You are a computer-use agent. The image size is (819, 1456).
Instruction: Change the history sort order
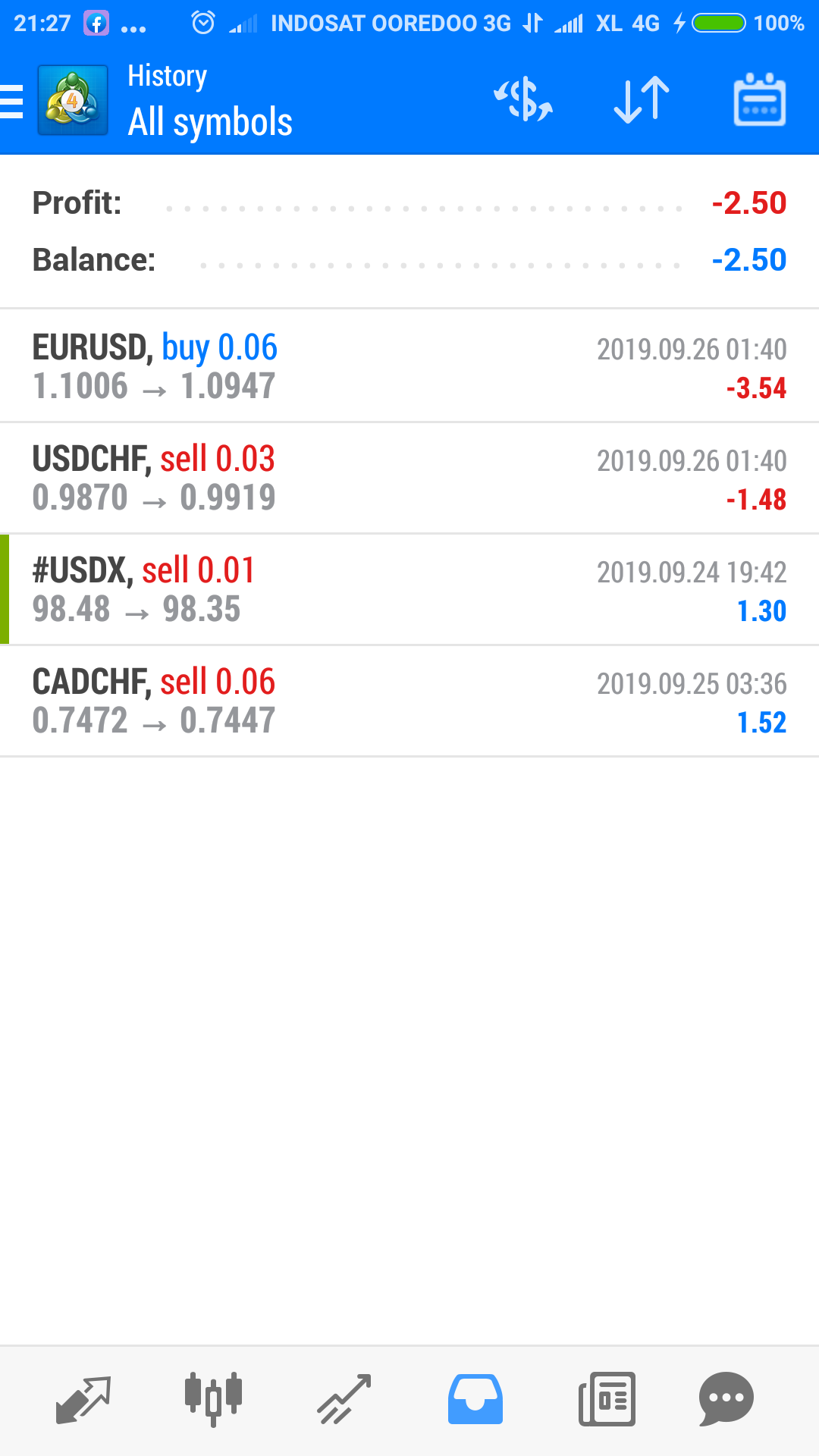click(x=642, y=99)
